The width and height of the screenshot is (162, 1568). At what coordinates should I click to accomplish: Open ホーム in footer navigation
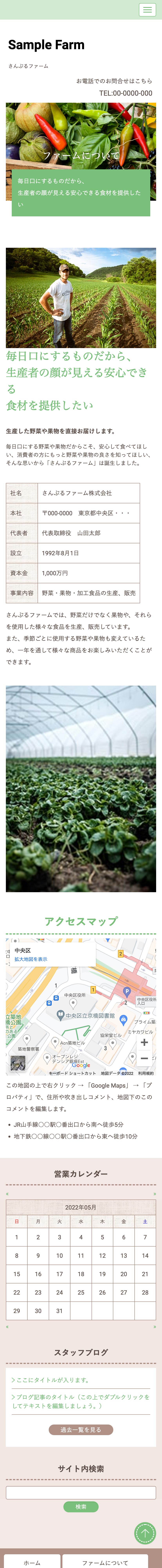[x=32, y=1562]
